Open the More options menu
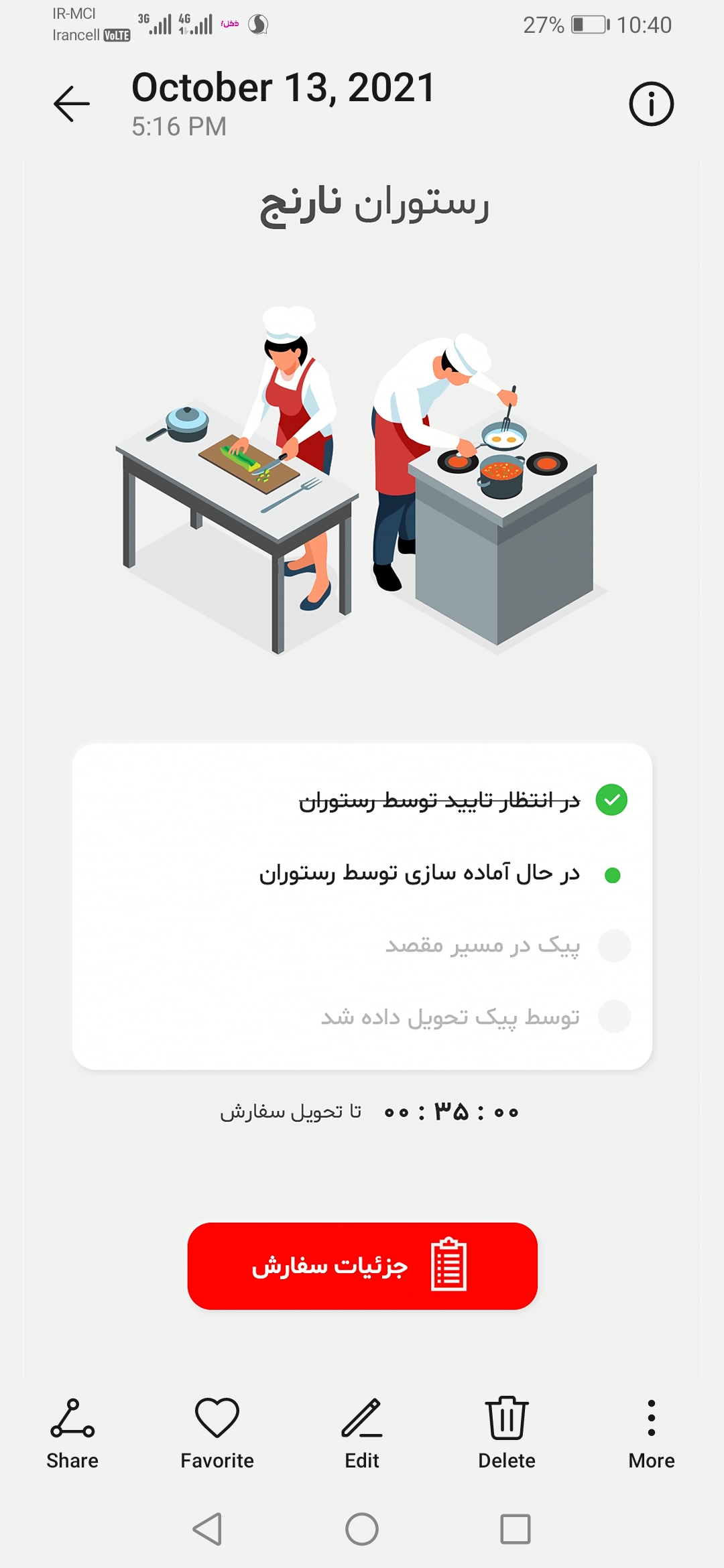Image resolution: width=724 pixels, height=1568 pixels. coord(651,1433)
